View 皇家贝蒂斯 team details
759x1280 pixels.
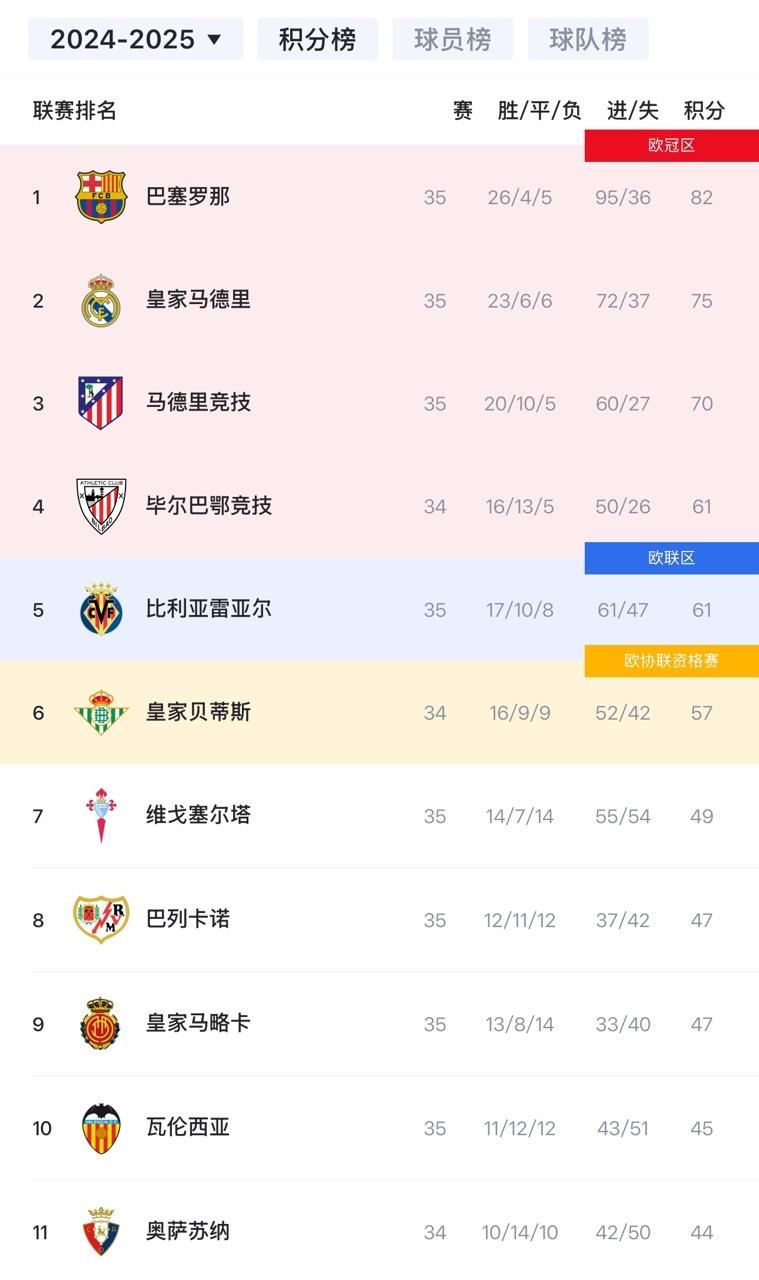coord(379,712)
